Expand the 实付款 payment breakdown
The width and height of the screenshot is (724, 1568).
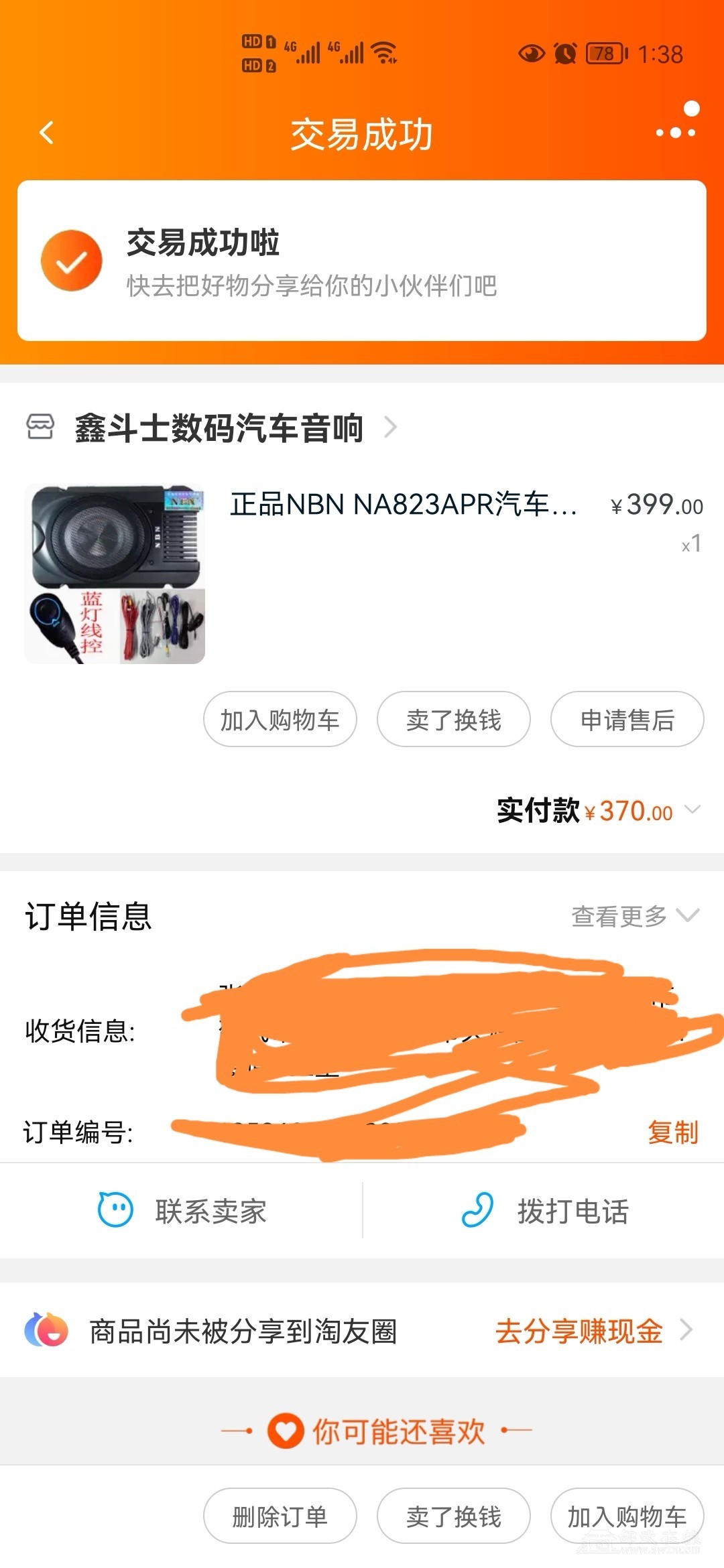[x=692, y=810]
